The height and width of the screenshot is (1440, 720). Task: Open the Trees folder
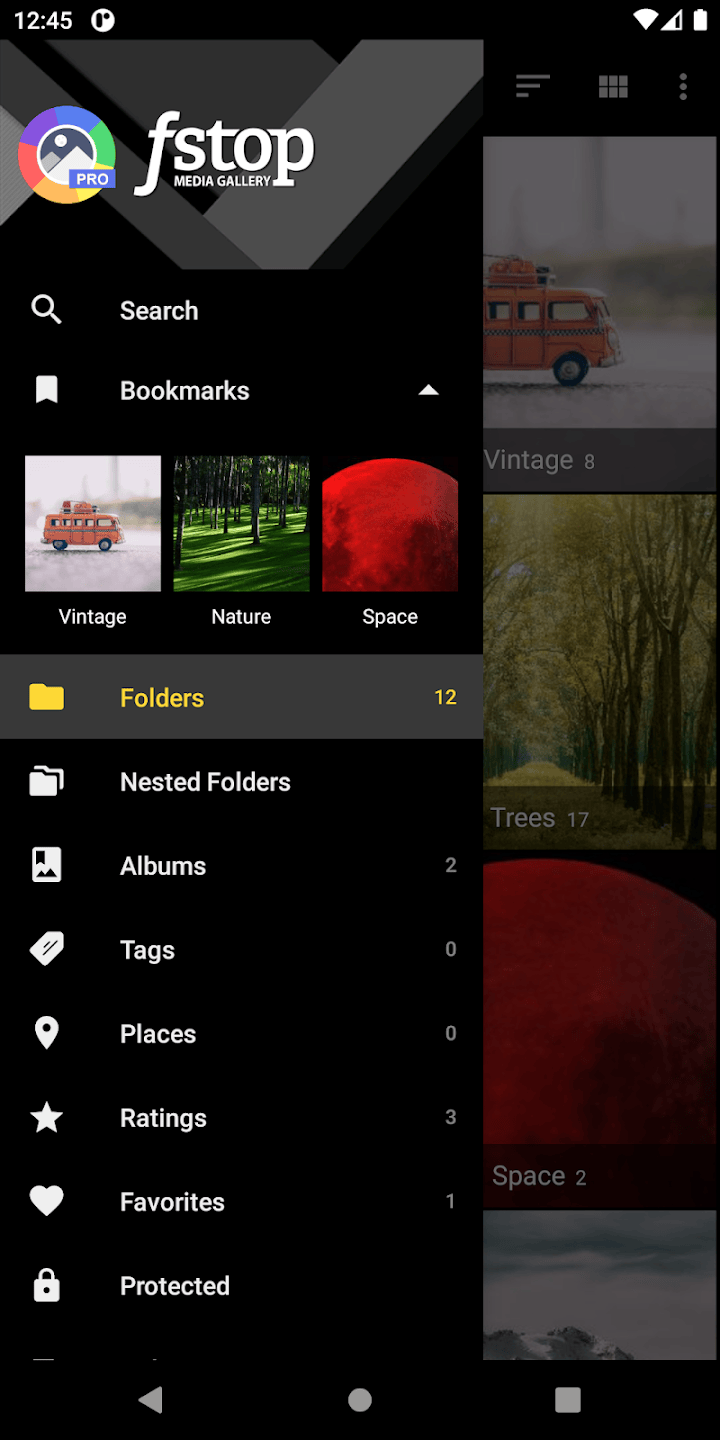[599, 670]
